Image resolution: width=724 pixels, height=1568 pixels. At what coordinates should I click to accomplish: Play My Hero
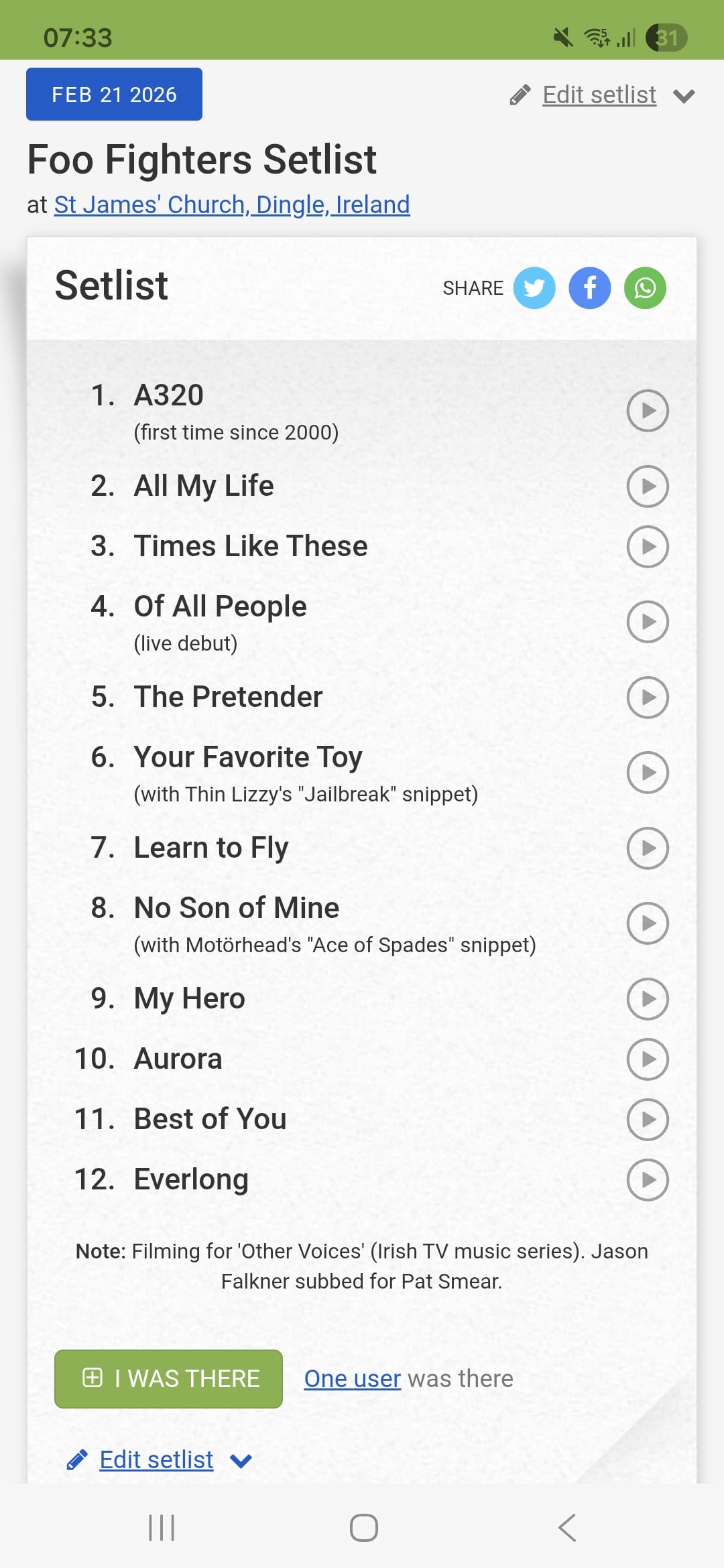[647, 999]
